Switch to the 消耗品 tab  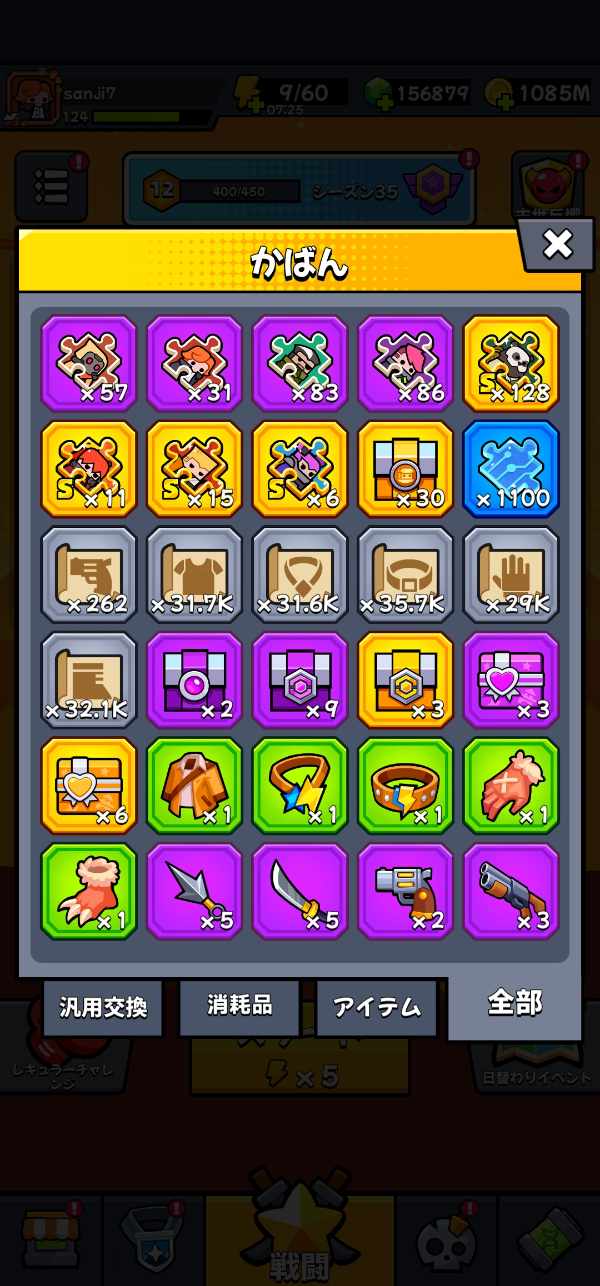pyautogui.click(x=239, y=1007)
